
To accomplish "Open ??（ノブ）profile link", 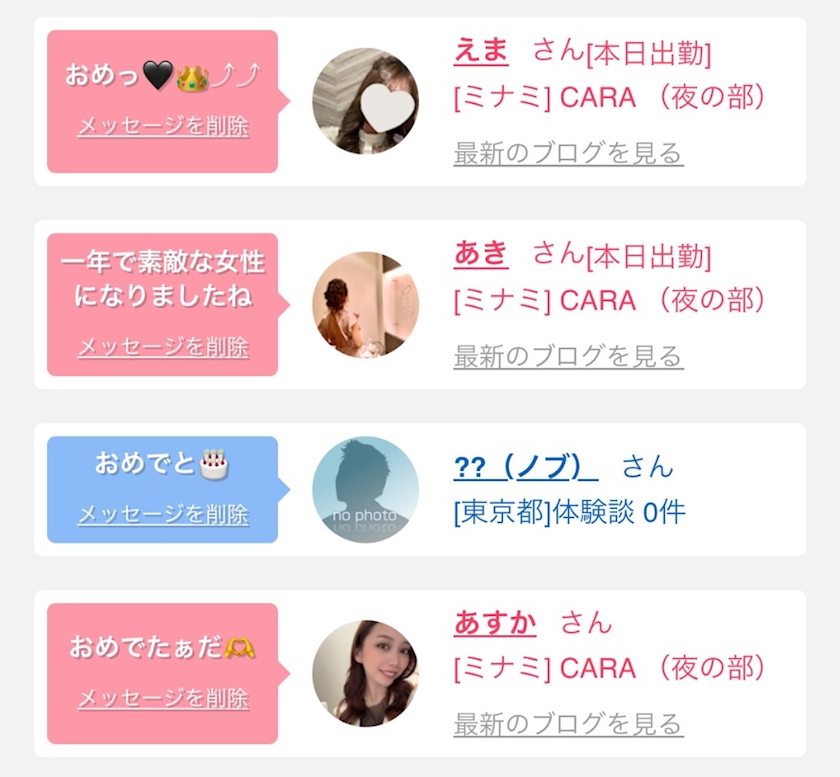I will pos(526,467).
